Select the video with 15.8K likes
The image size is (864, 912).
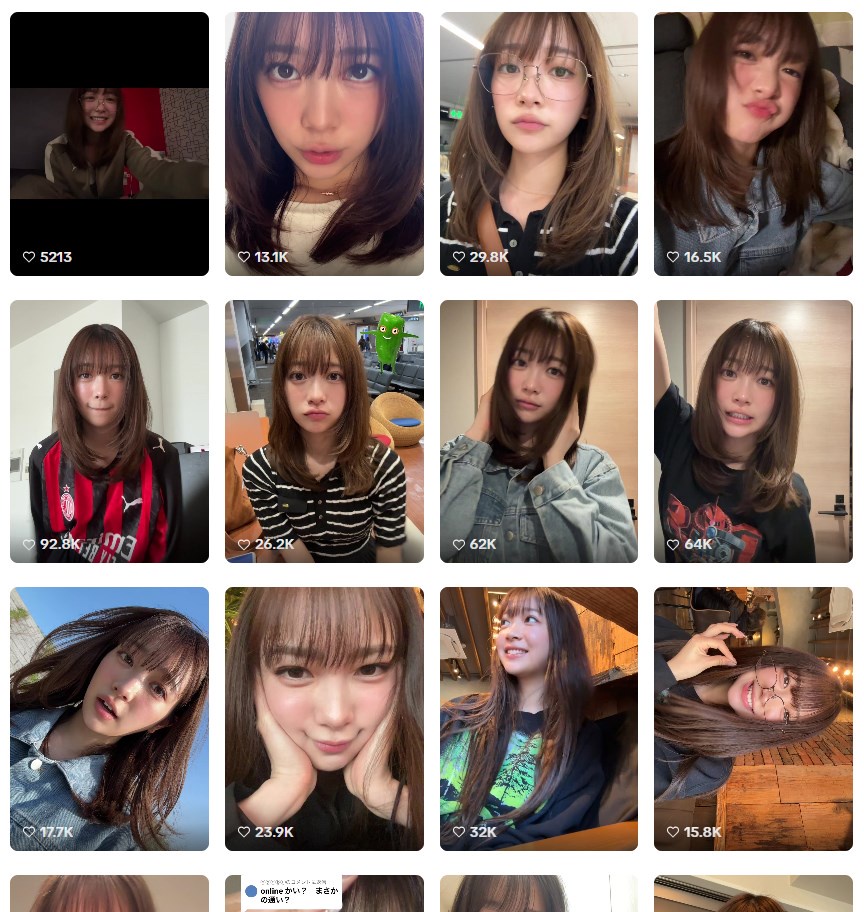753,718
